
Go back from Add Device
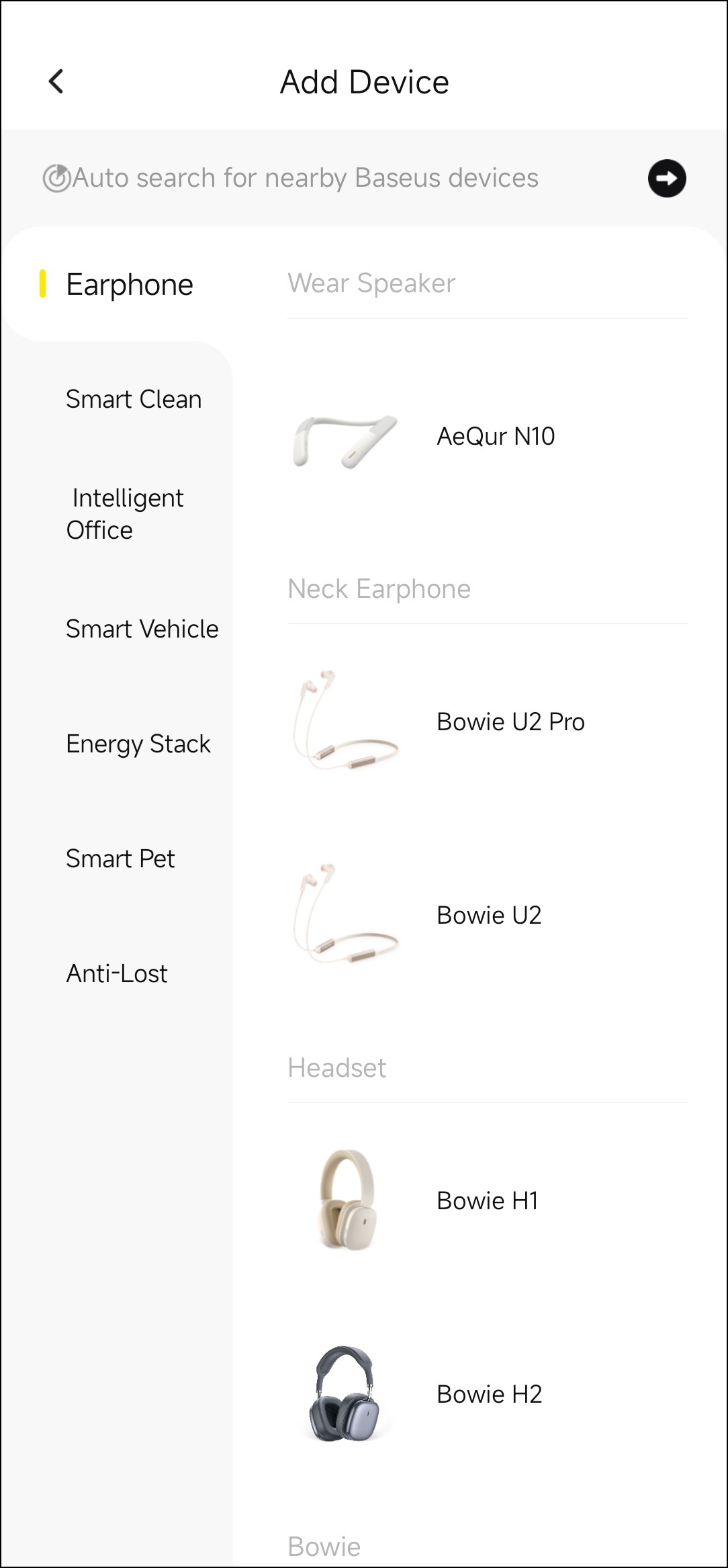(x=56, y=81)
